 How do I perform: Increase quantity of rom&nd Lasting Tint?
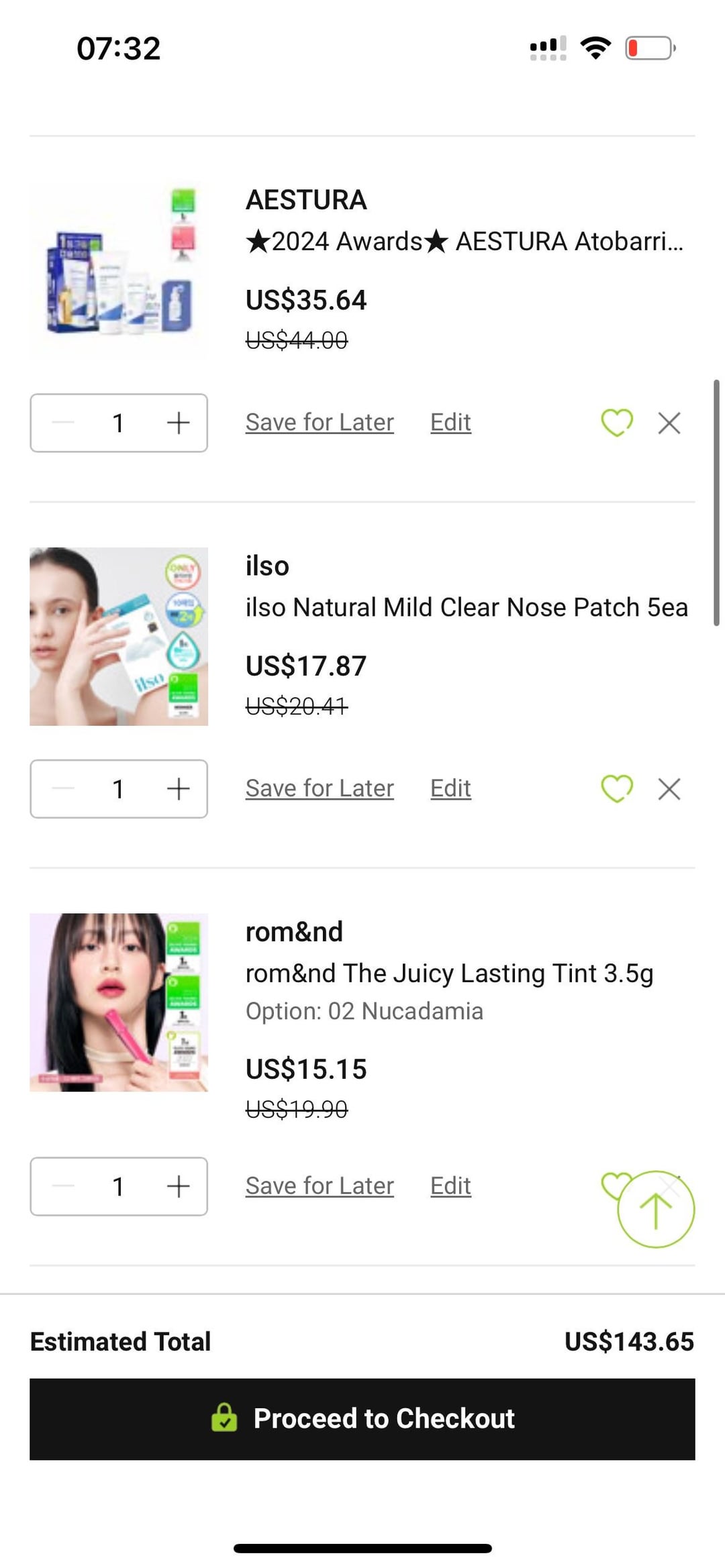tap(178, 1186)
